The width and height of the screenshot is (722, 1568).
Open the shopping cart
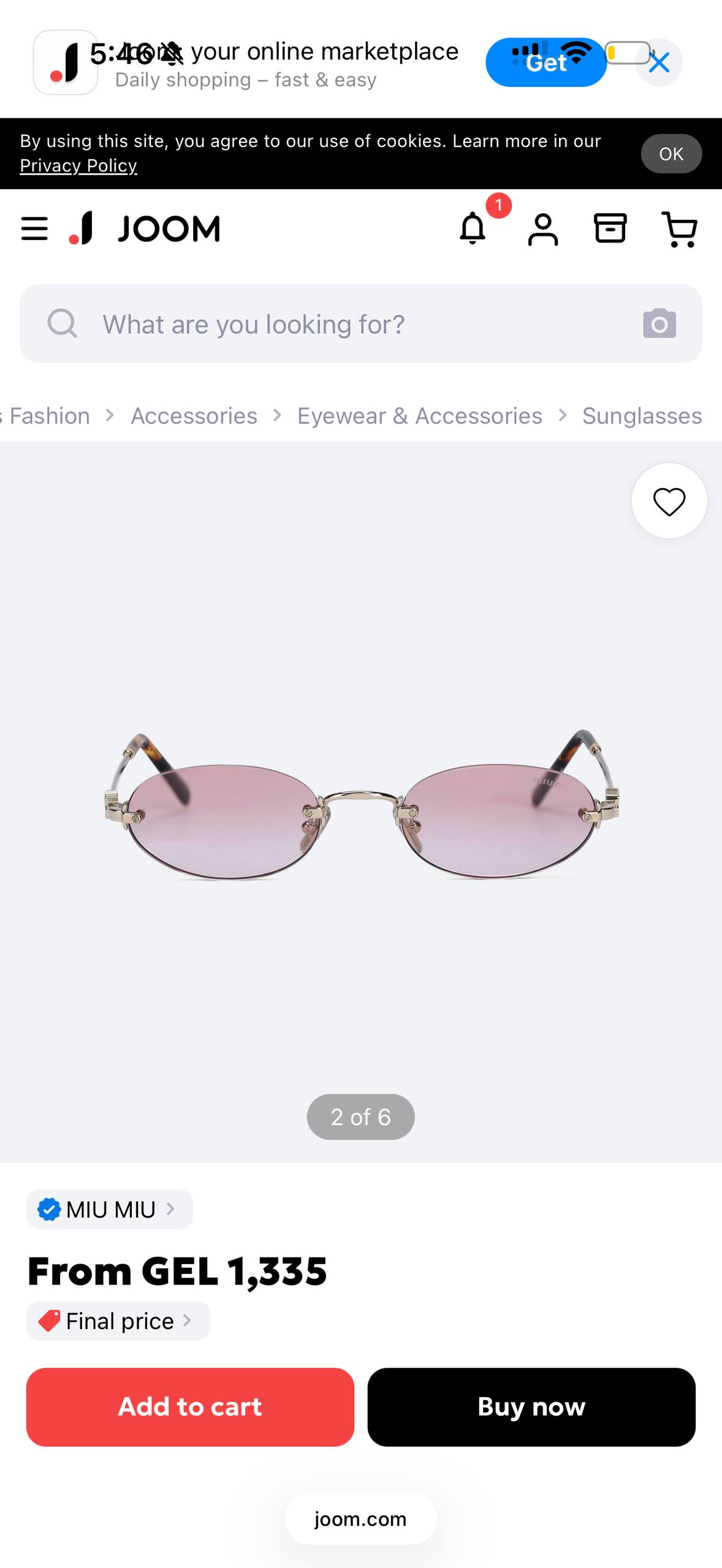[680, 229]
